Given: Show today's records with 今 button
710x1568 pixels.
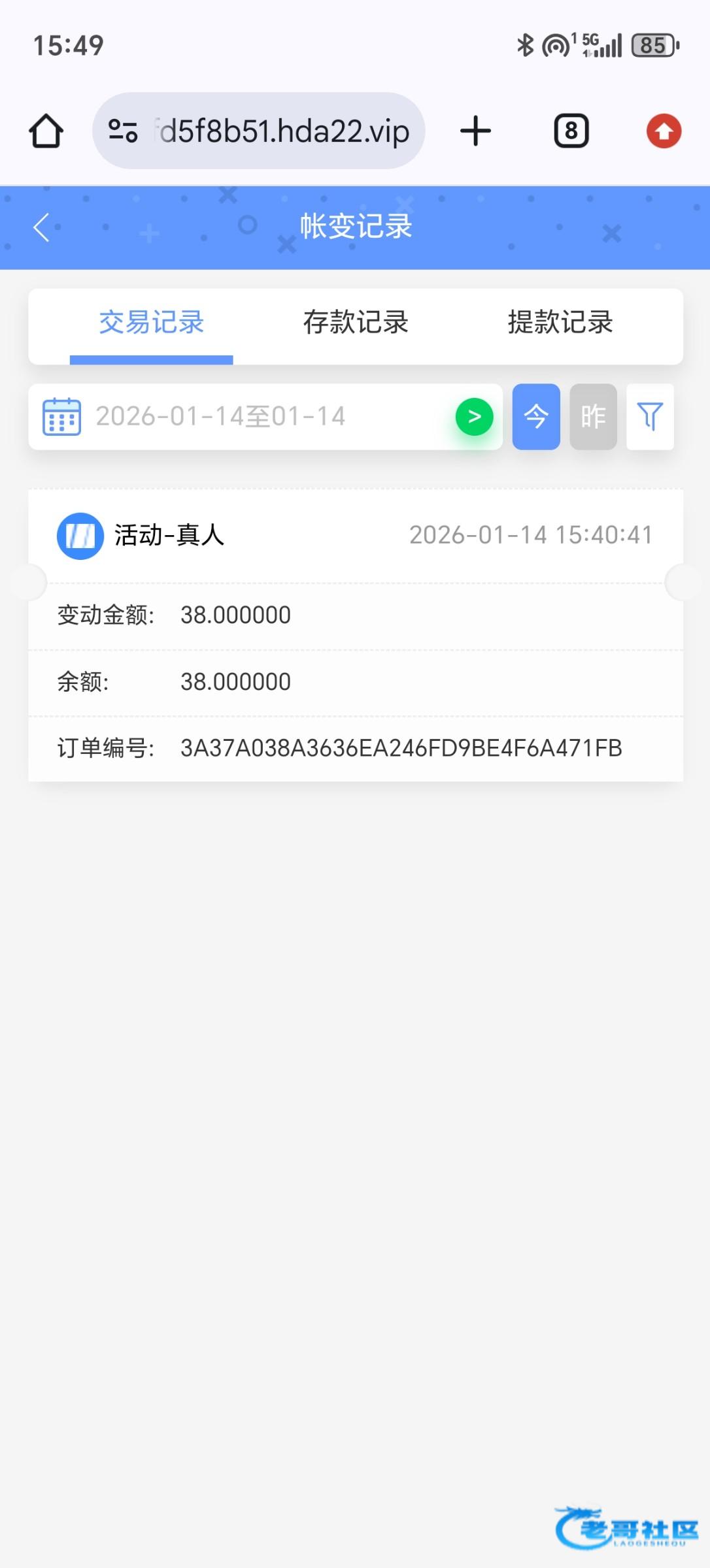Looking at the screenshot, I should pos(535,417).
